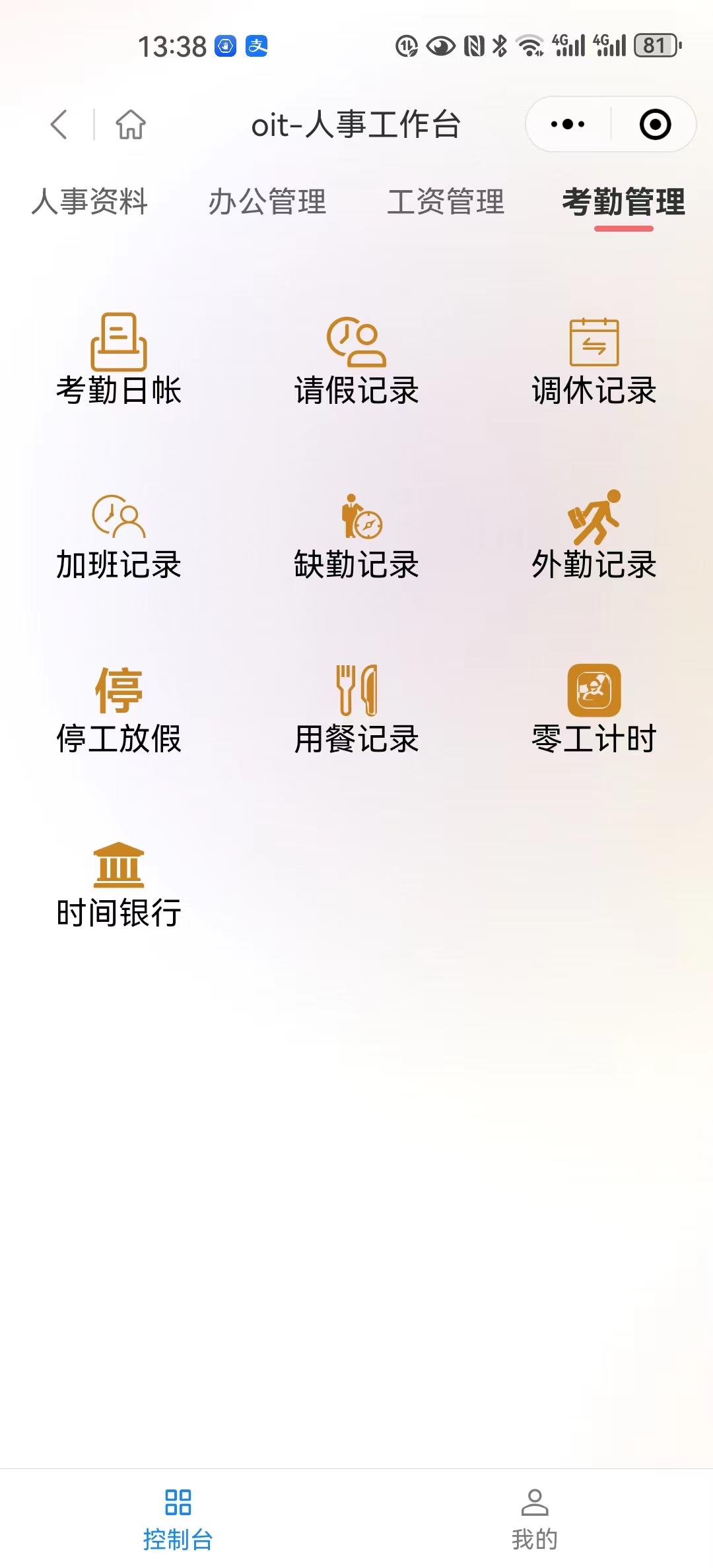Close the mini program with the circle icon
The height and width of the screenshot is (1568, 713).
(x=655, y=124)
